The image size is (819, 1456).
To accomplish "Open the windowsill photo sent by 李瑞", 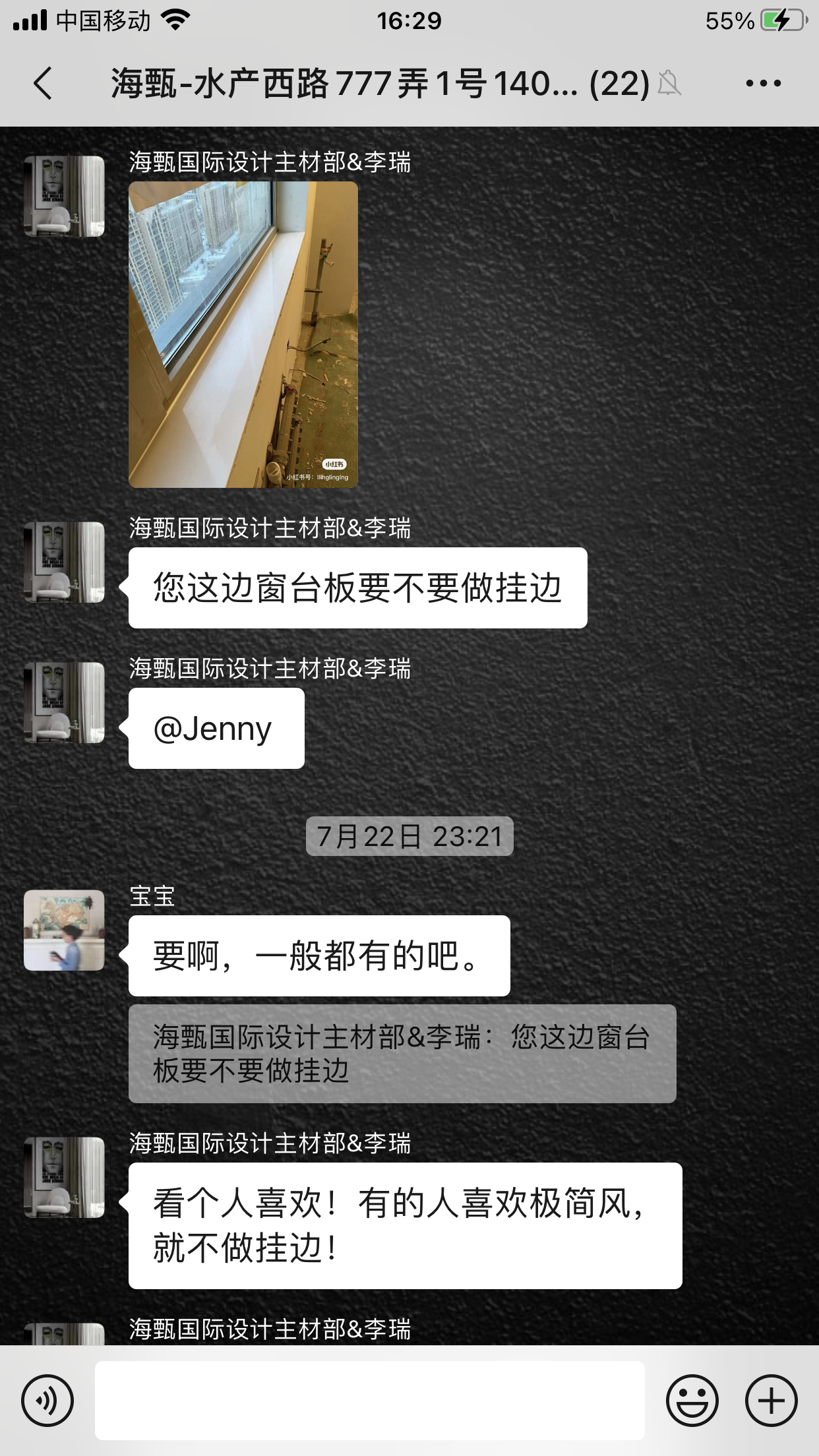I will pyautogui.click(x=243, y=334).
